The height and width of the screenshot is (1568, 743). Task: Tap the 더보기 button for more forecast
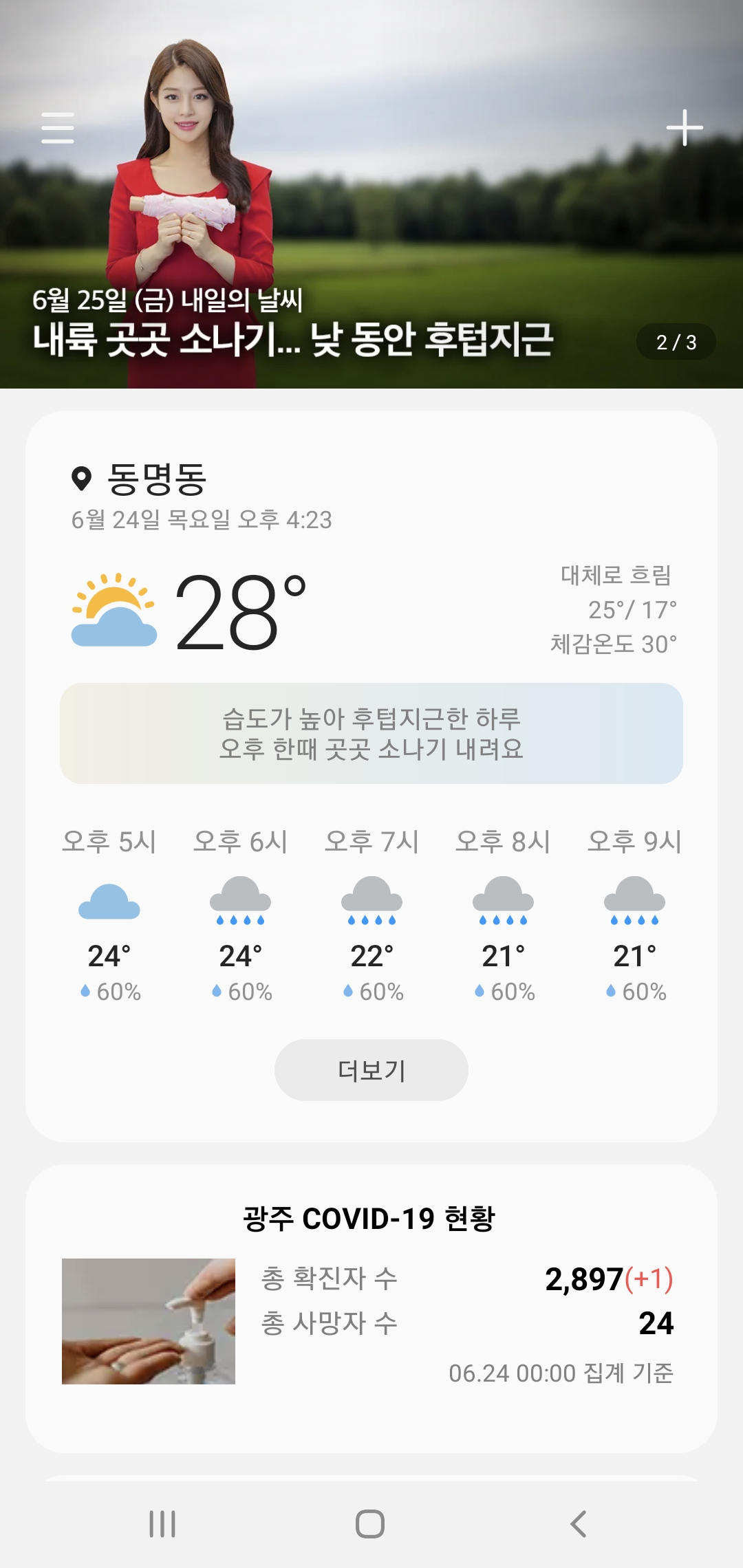tap(371, 1070)
